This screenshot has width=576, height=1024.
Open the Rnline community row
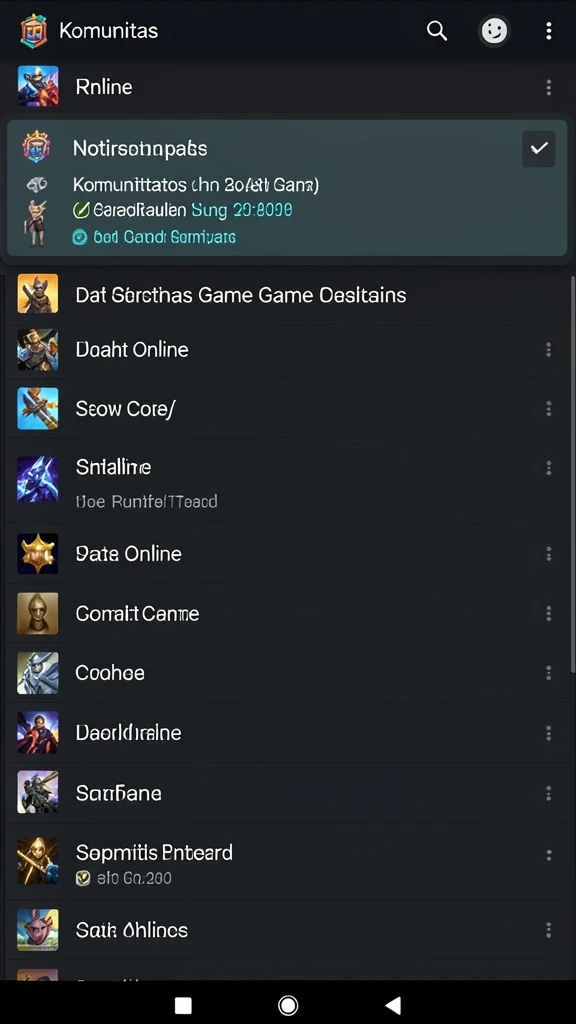pyautogui.click(x=288, y=87)
